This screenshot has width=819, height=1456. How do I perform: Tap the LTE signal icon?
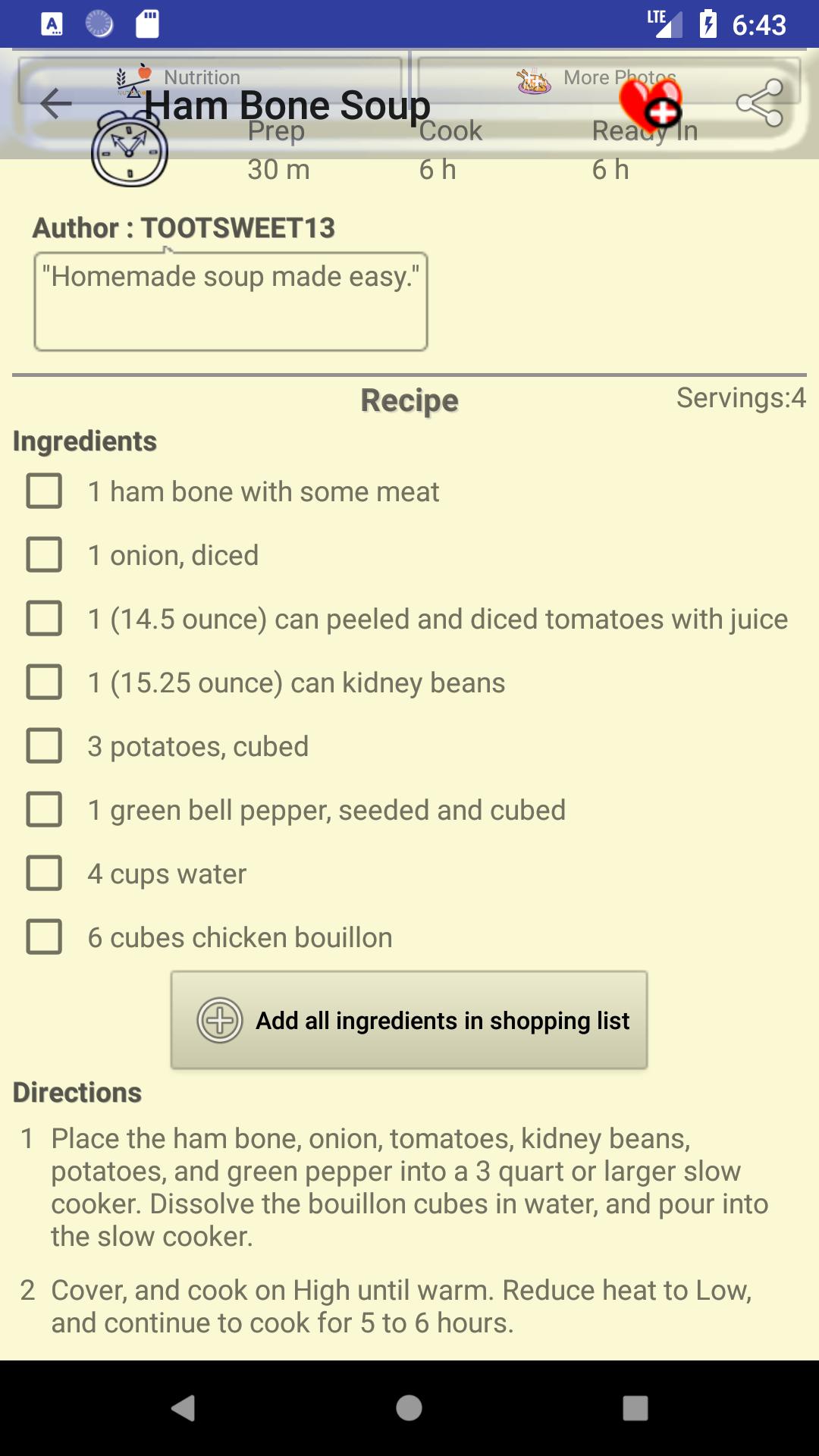point(664,23)
